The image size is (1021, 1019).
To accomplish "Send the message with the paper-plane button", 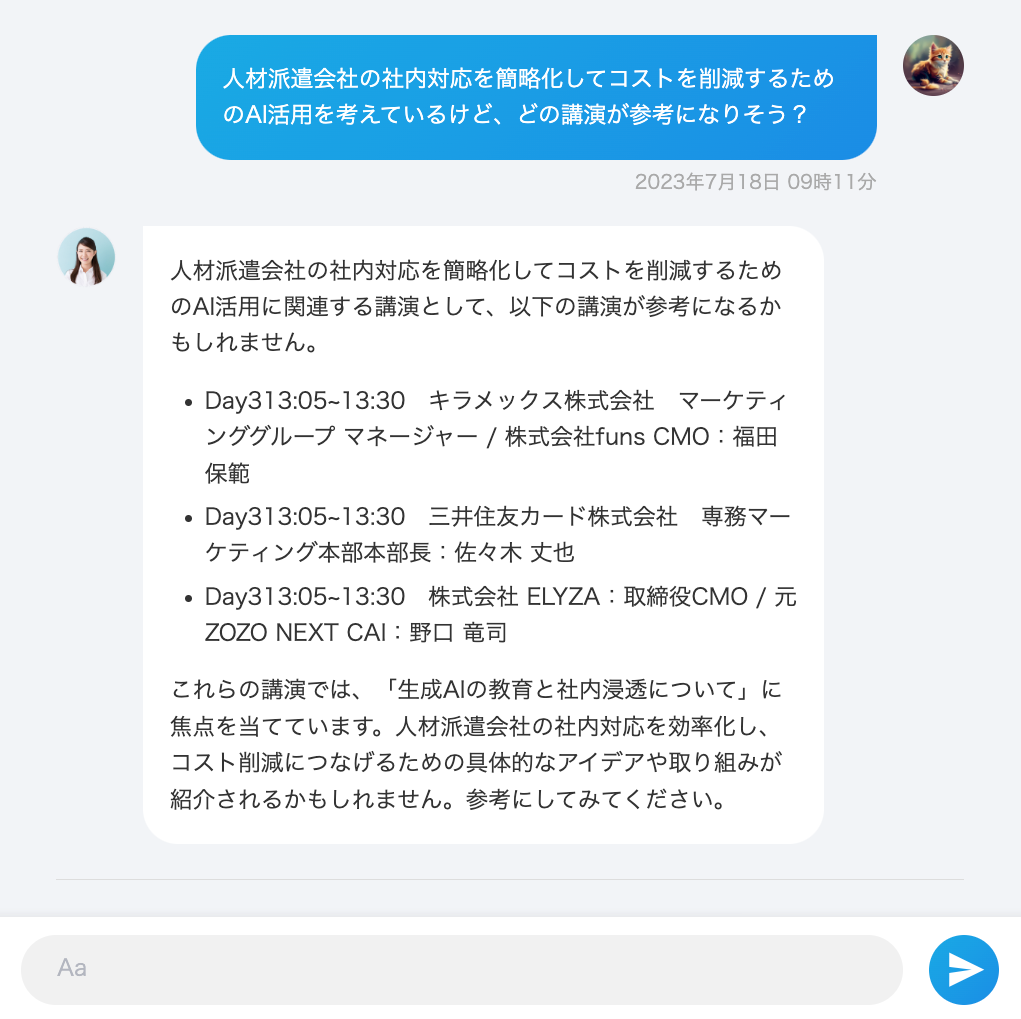I will [963, 969].
